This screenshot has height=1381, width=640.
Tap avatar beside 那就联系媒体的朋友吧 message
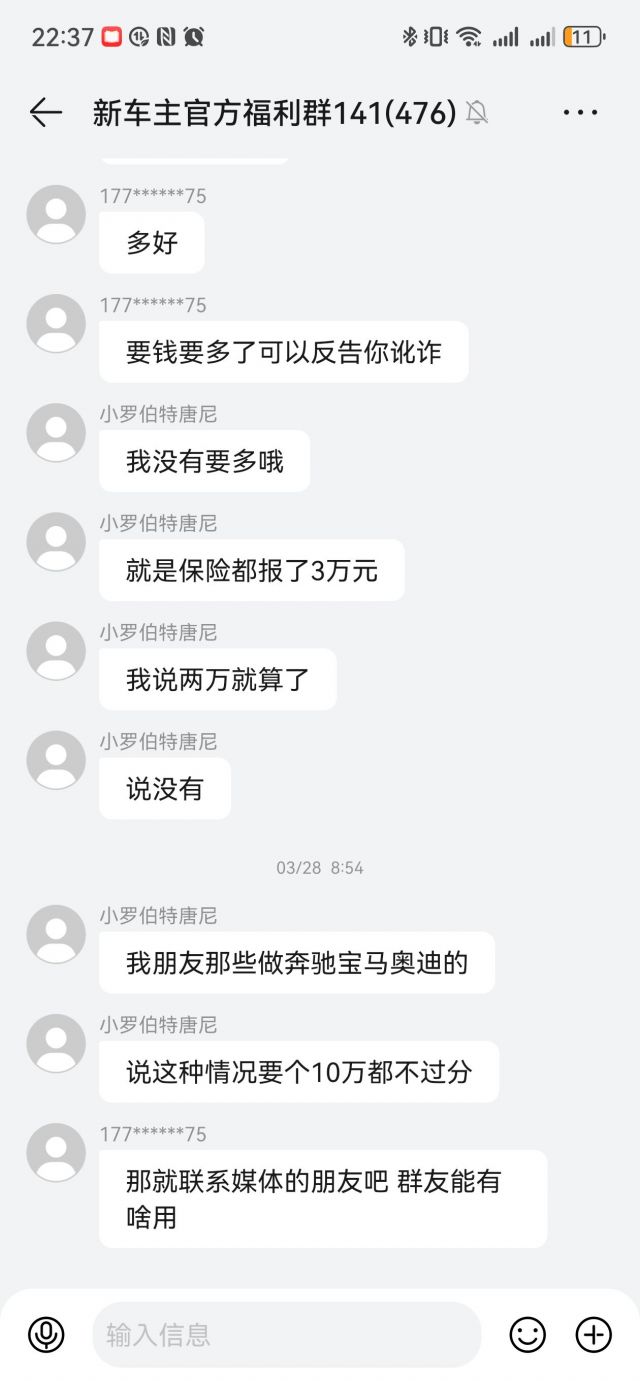[x=56, y=1152]
